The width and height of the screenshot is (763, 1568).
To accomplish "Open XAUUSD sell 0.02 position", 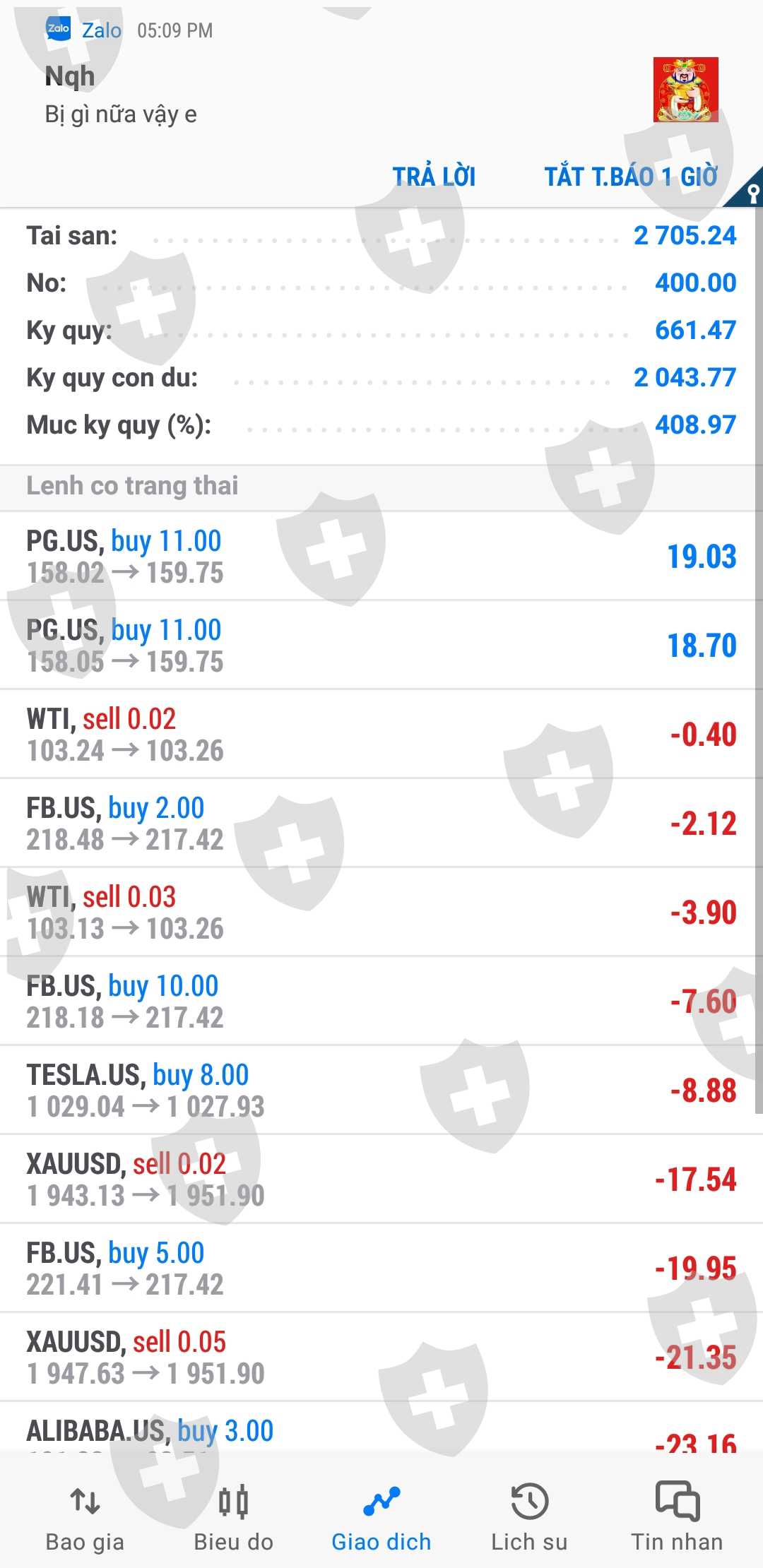I will click(381, 1180).
